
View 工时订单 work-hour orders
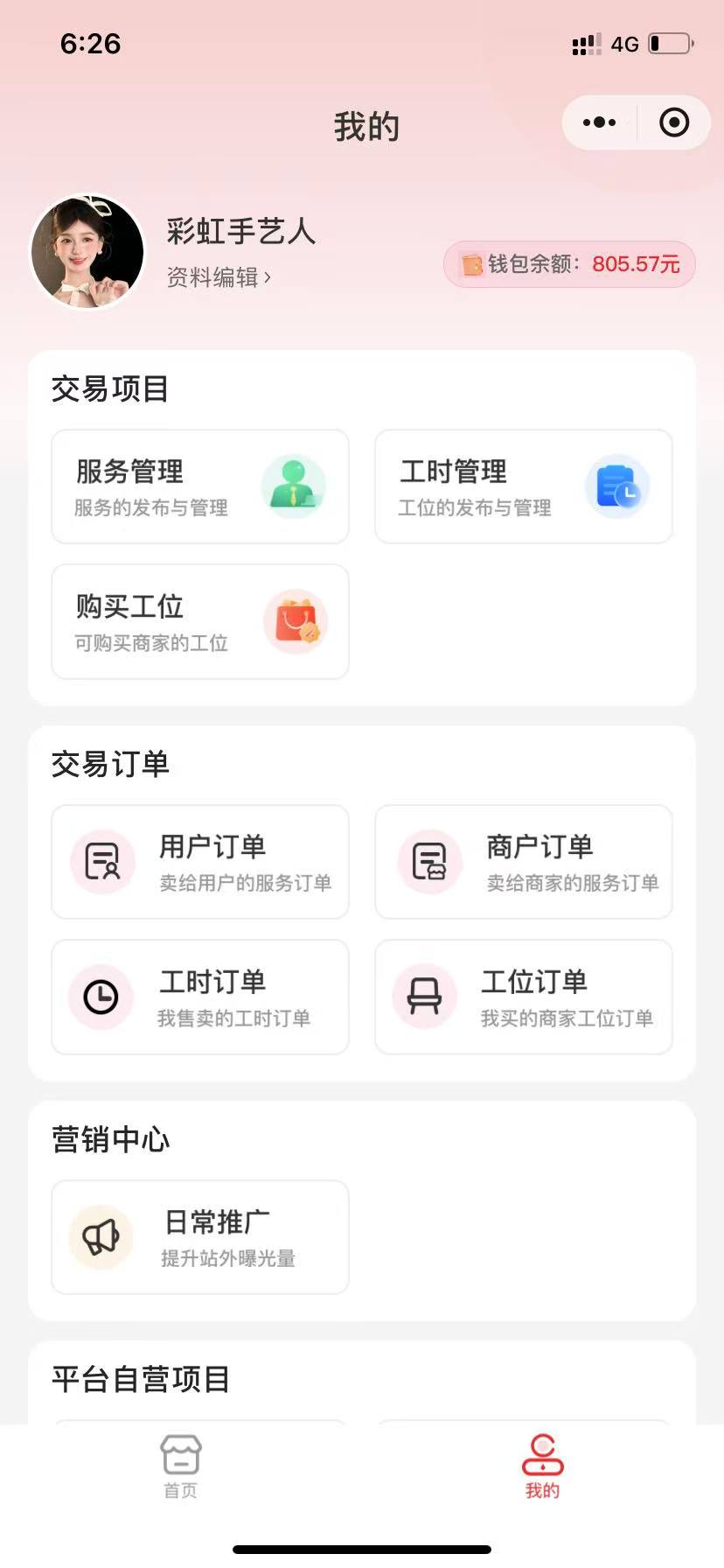[x=200, y=997]
